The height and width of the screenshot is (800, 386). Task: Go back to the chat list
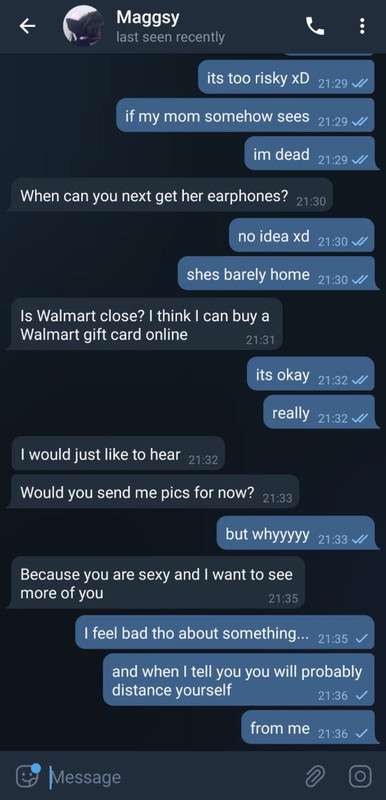pyautogui.click(x=27, y=27)
